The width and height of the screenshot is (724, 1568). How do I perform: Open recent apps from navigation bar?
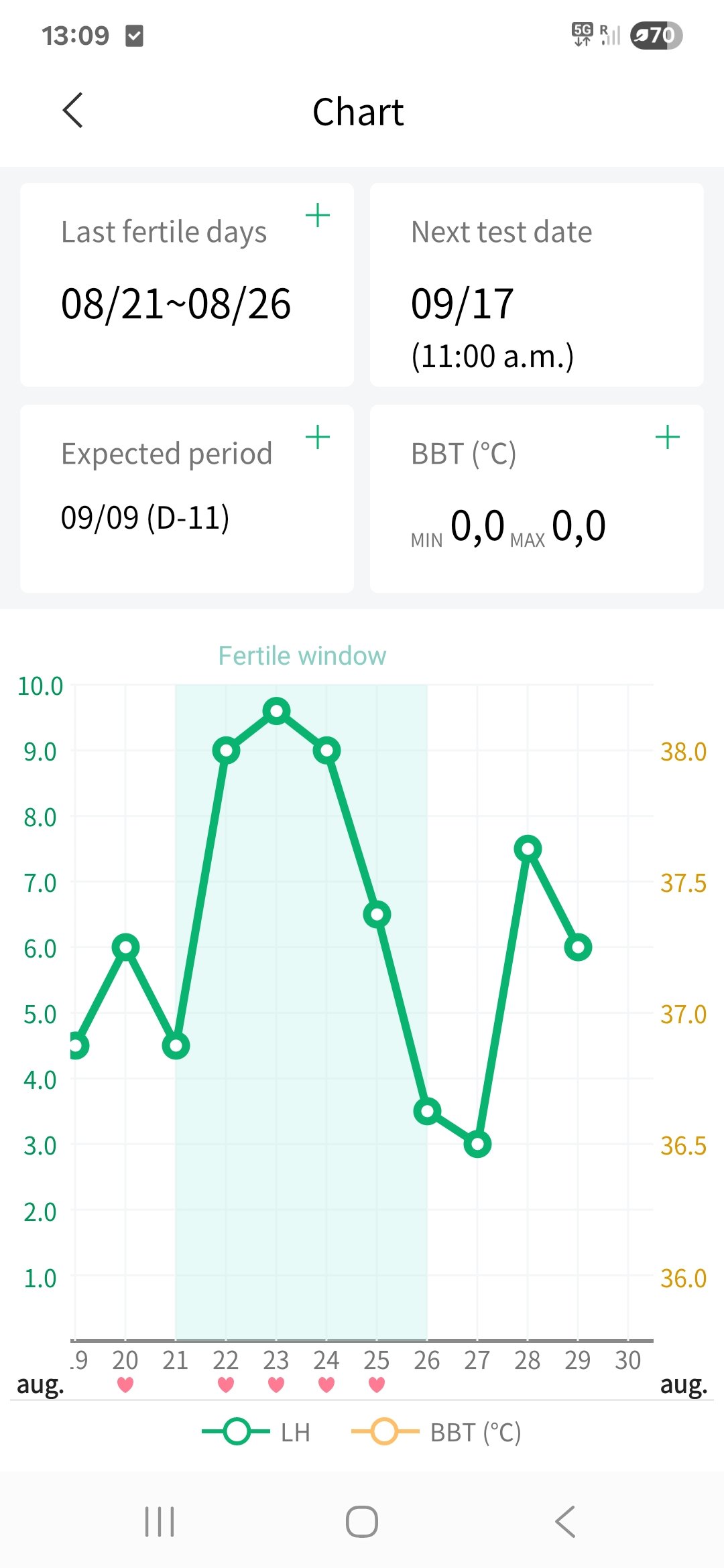pyautogui.click(x=160, y=1522)
